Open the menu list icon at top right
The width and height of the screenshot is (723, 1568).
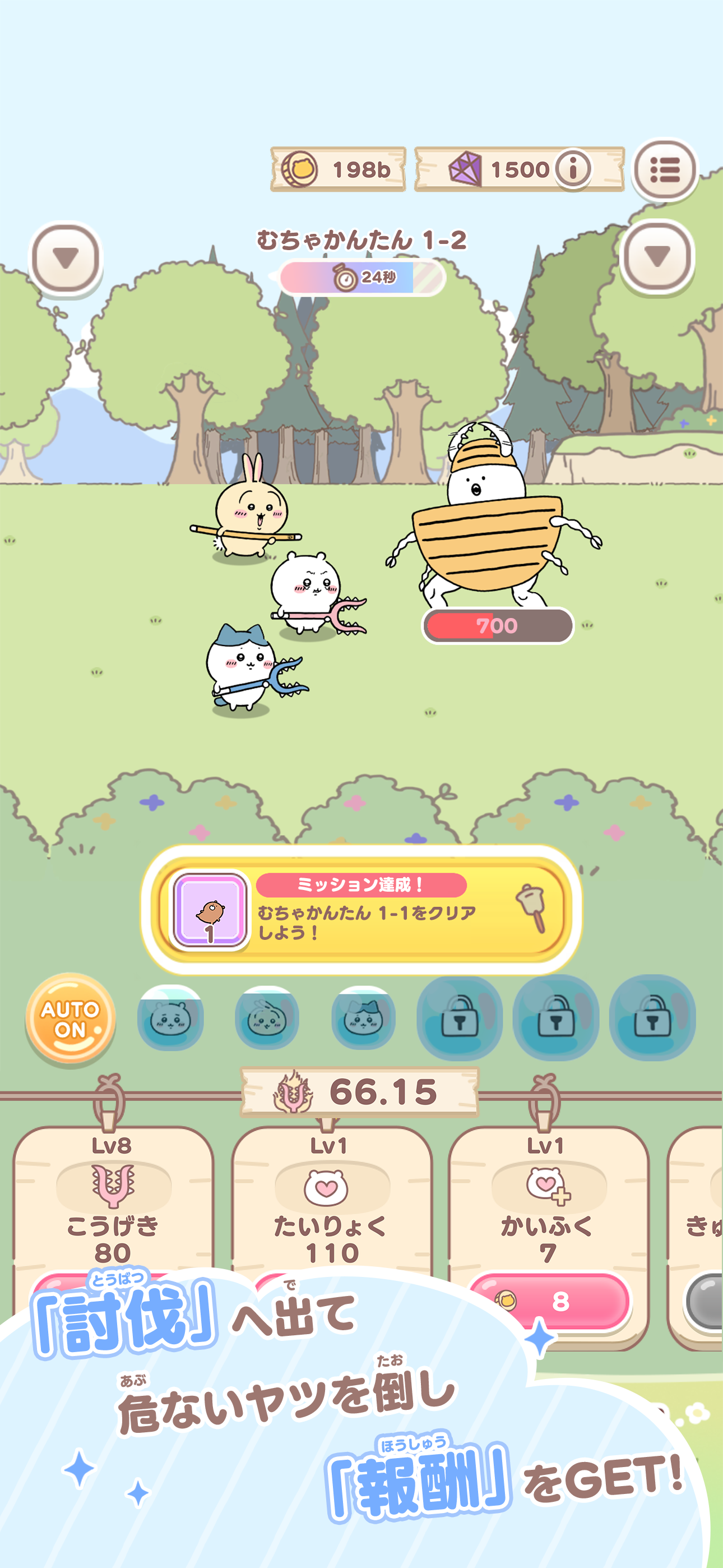pos(668,172)
